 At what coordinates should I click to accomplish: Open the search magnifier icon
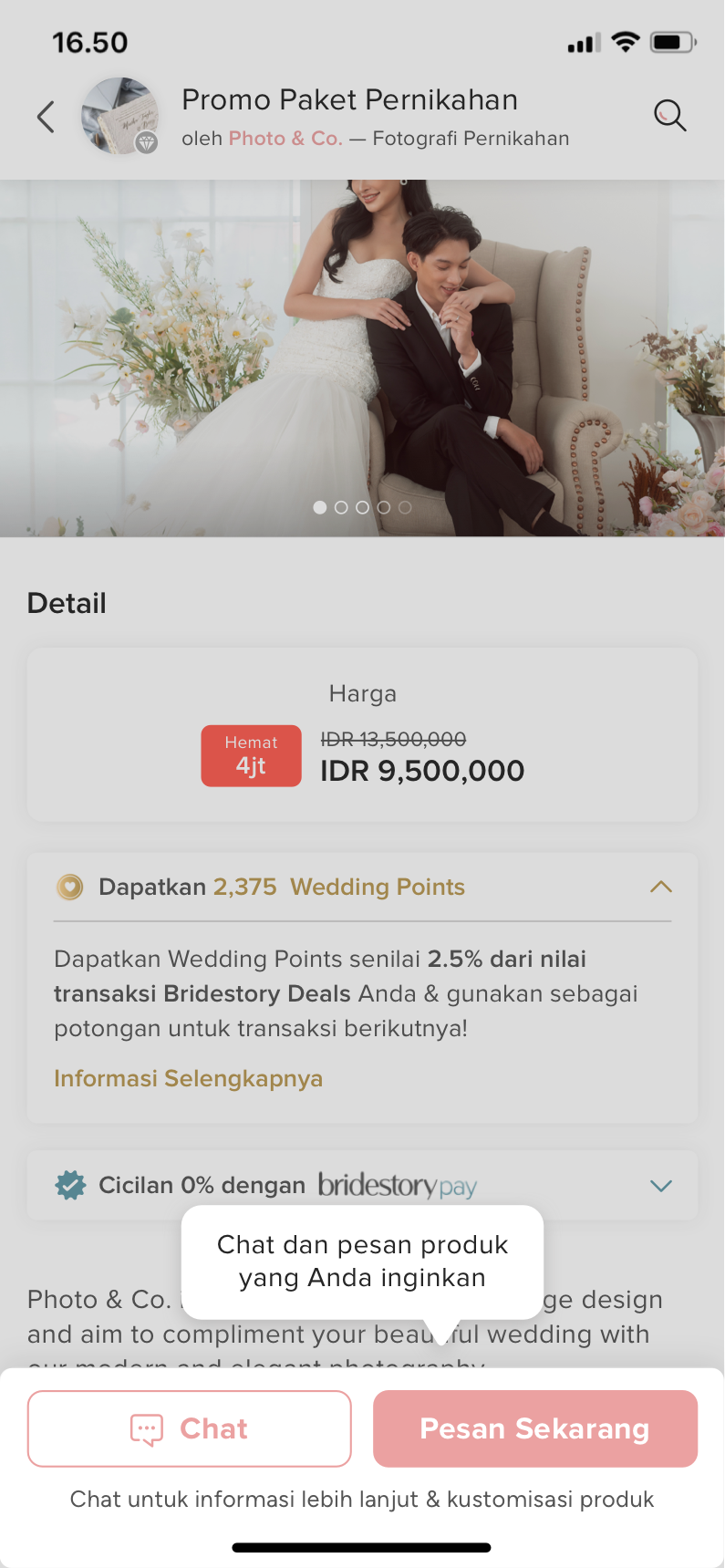point(669,116)
